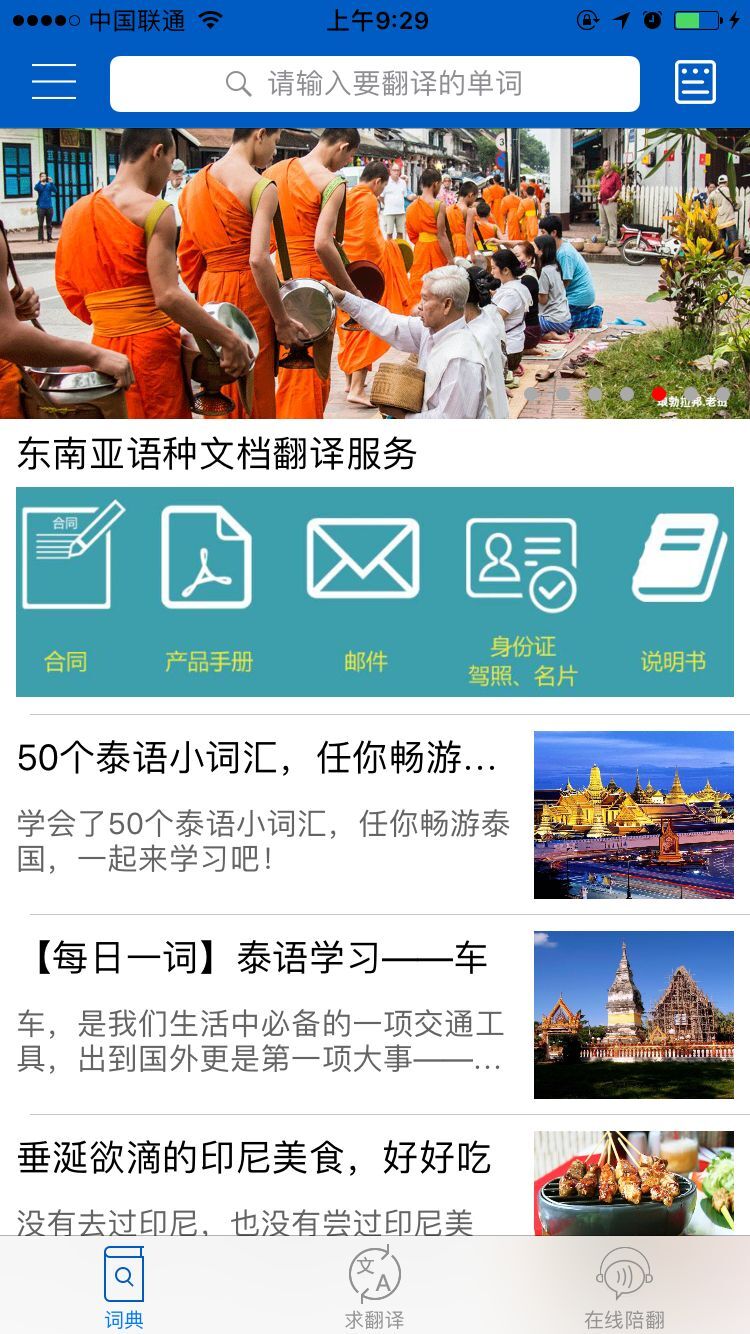The height and width of the screenshot is (1334, 750).
Task: Select 邮件 email translation service
Action: (364, 591)
